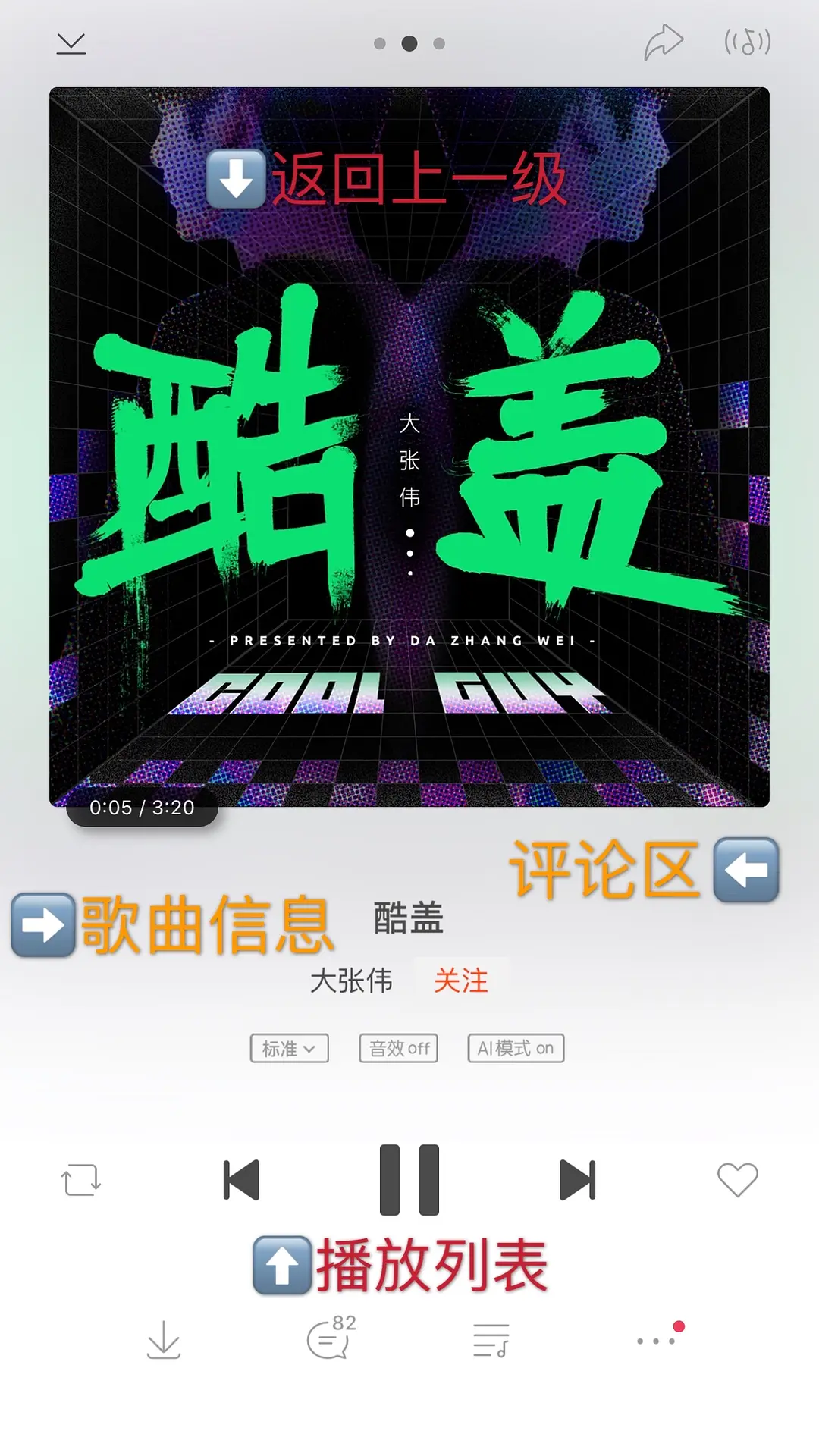The image size is (819, 1456).
Task: Change the repeat play mode
Action: pyautogui.click(x=81, y=1180)
